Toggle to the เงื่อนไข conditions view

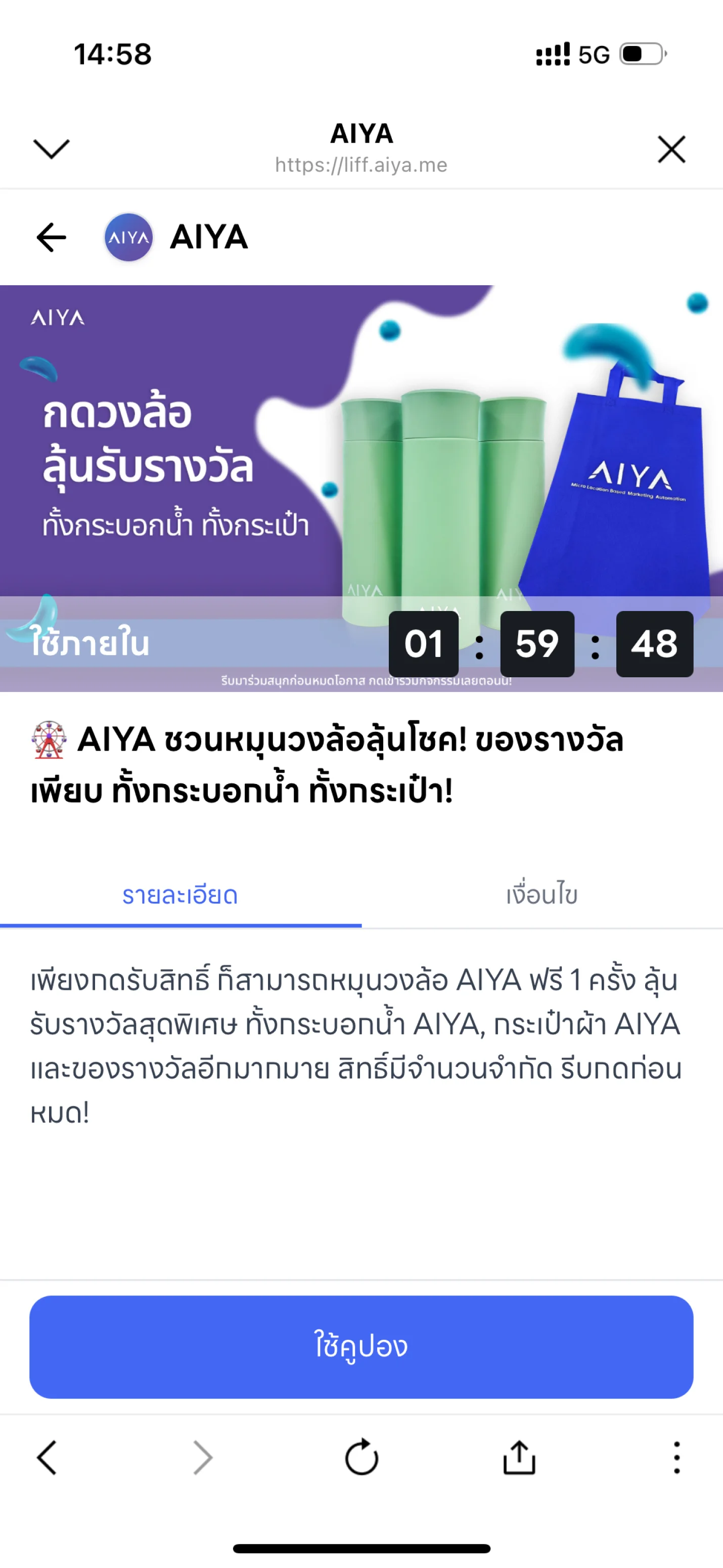[x=541, y=895]
